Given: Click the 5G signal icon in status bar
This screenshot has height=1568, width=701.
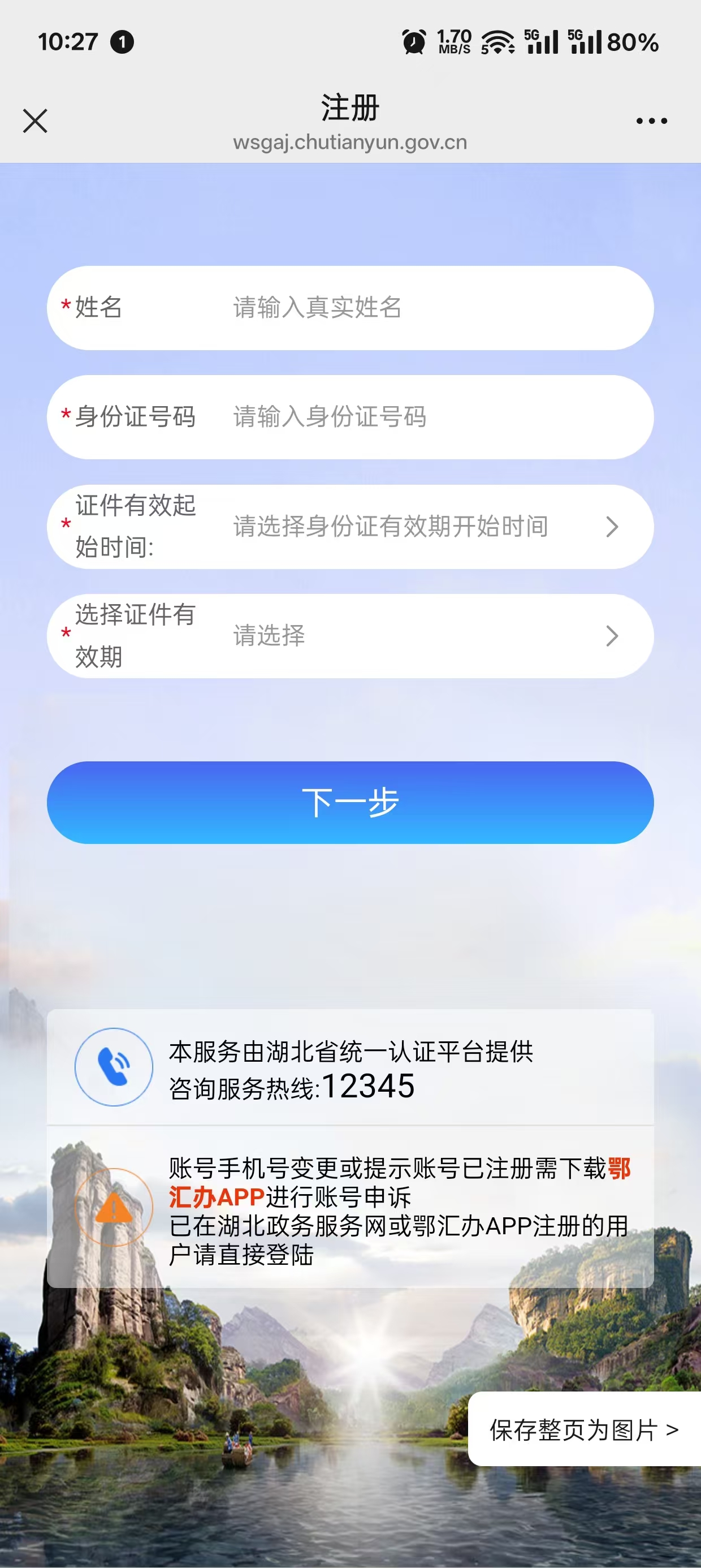Looking at the screenshot, I should (x=540, y=42).
